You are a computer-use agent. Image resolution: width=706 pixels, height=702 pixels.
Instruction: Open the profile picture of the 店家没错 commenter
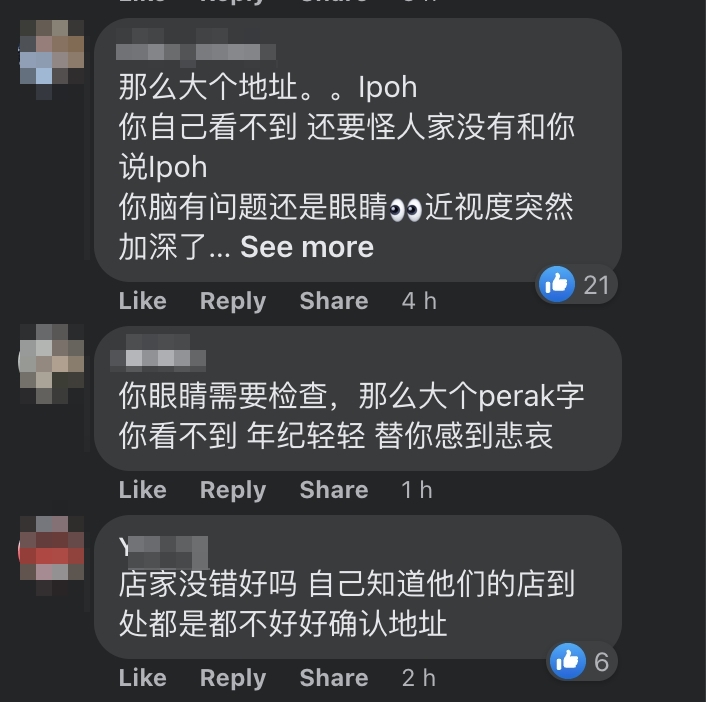(x=52, y=549)
